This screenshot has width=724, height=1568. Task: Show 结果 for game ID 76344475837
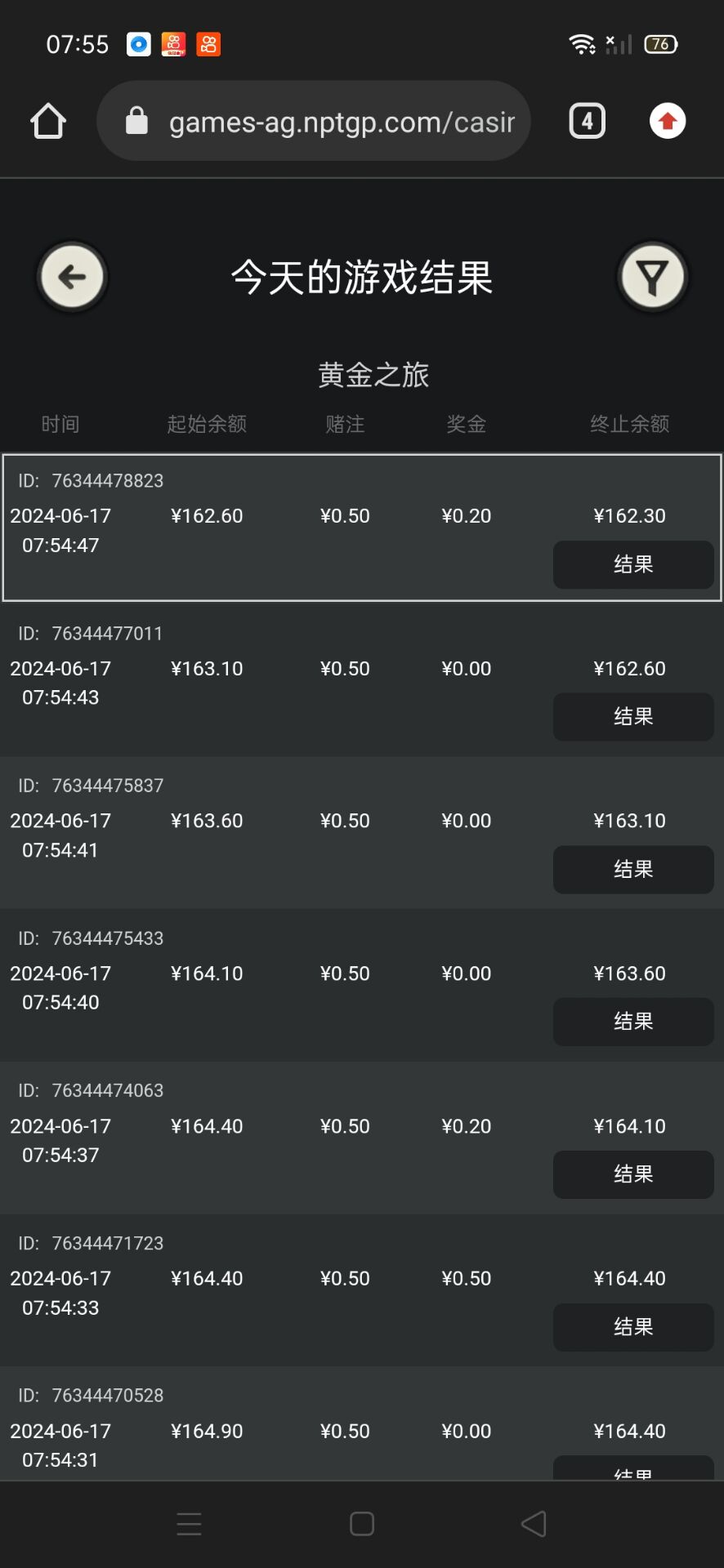pos(633,870)
